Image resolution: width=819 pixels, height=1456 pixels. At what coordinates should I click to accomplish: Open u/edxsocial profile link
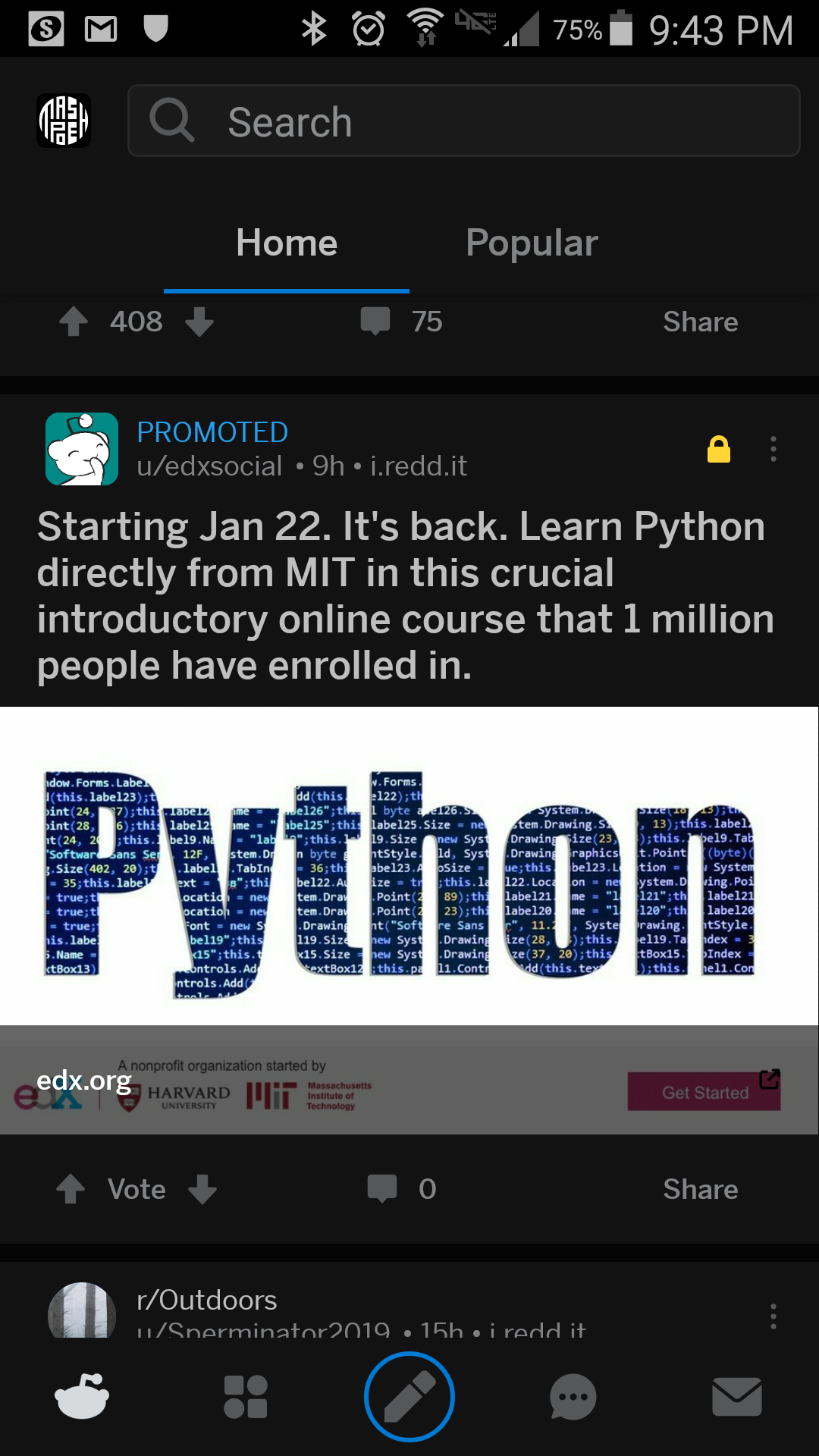point(209,466)
